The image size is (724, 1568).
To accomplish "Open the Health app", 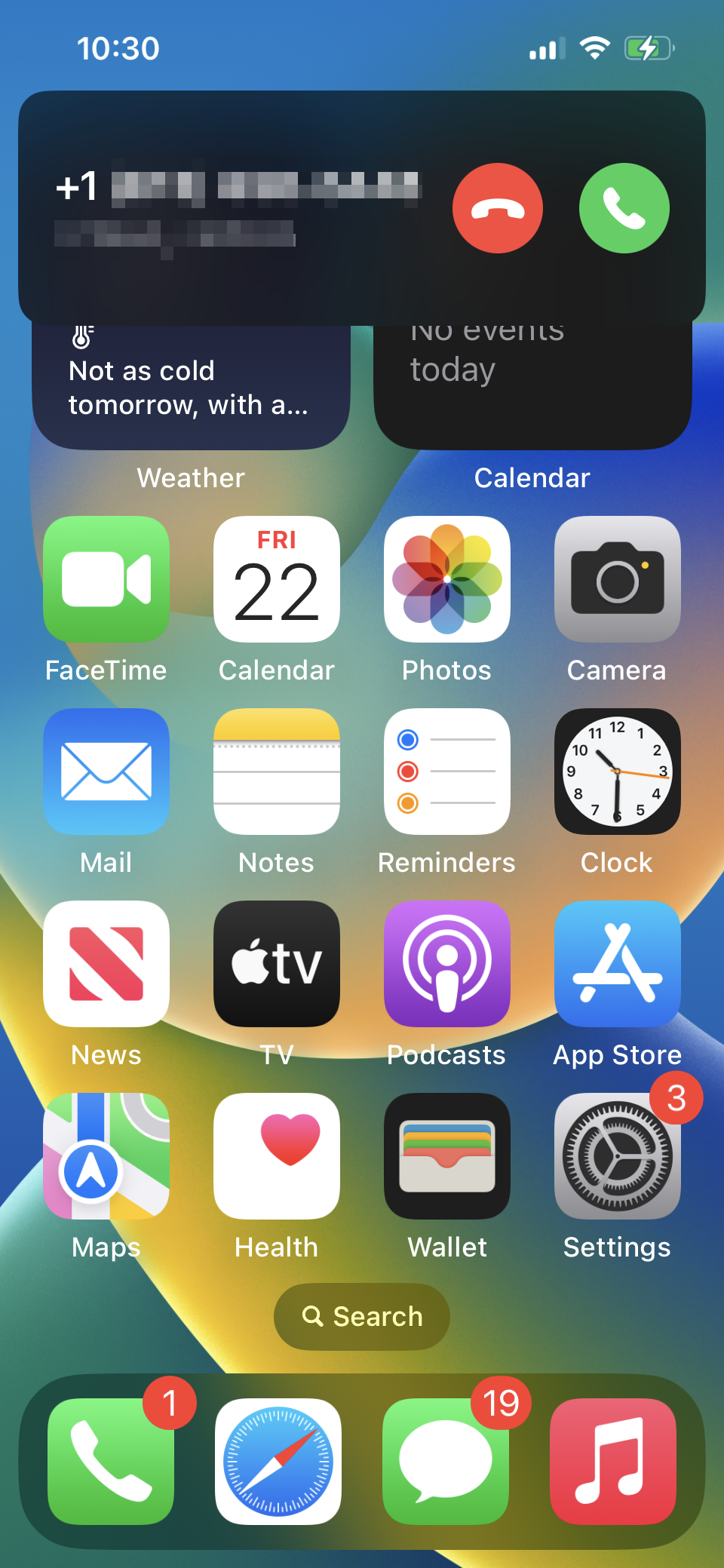I will point(277,1156).
